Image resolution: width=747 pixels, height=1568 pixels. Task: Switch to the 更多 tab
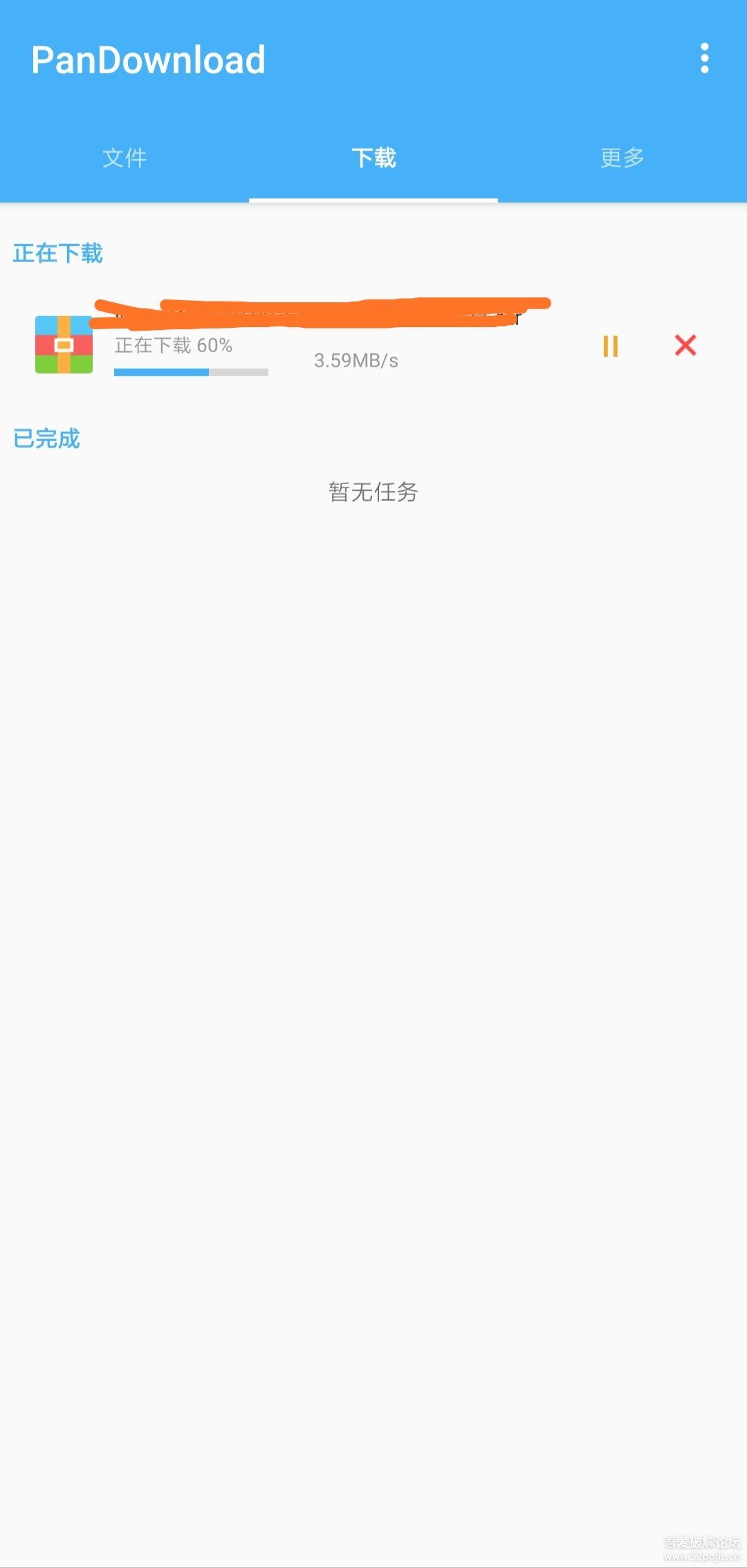point(621,158)
